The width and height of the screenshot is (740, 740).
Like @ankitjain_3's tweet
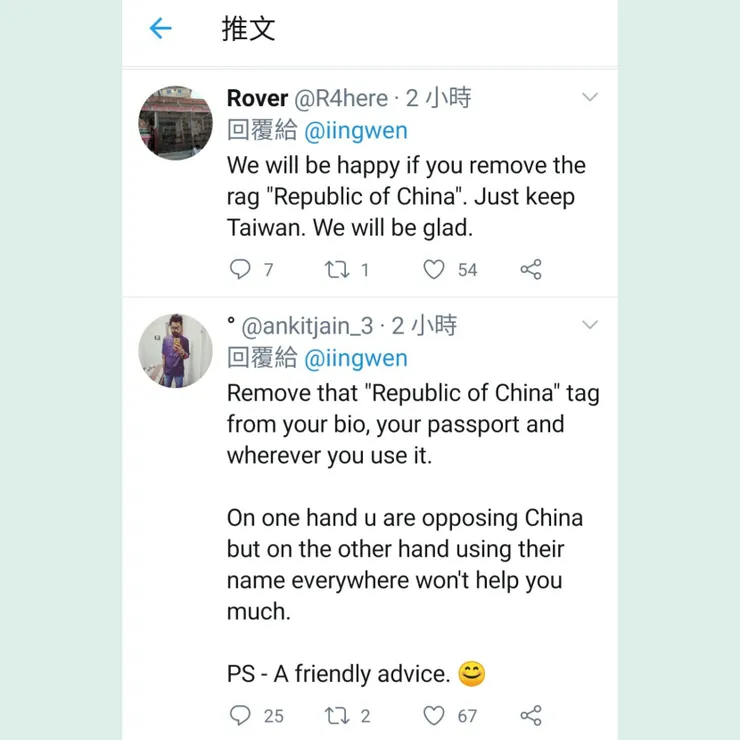click(433, 715)
